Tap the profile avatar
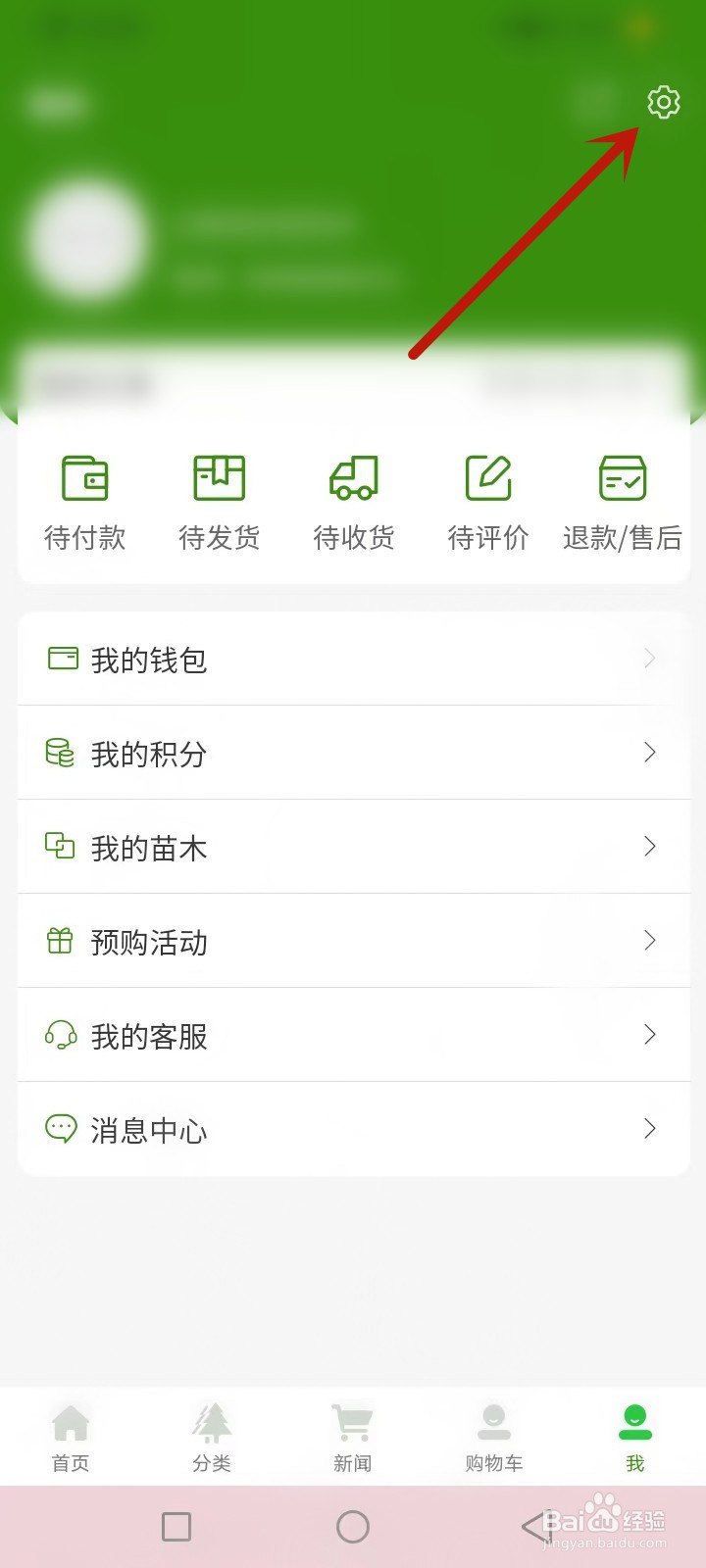 (x=87, y=239)
